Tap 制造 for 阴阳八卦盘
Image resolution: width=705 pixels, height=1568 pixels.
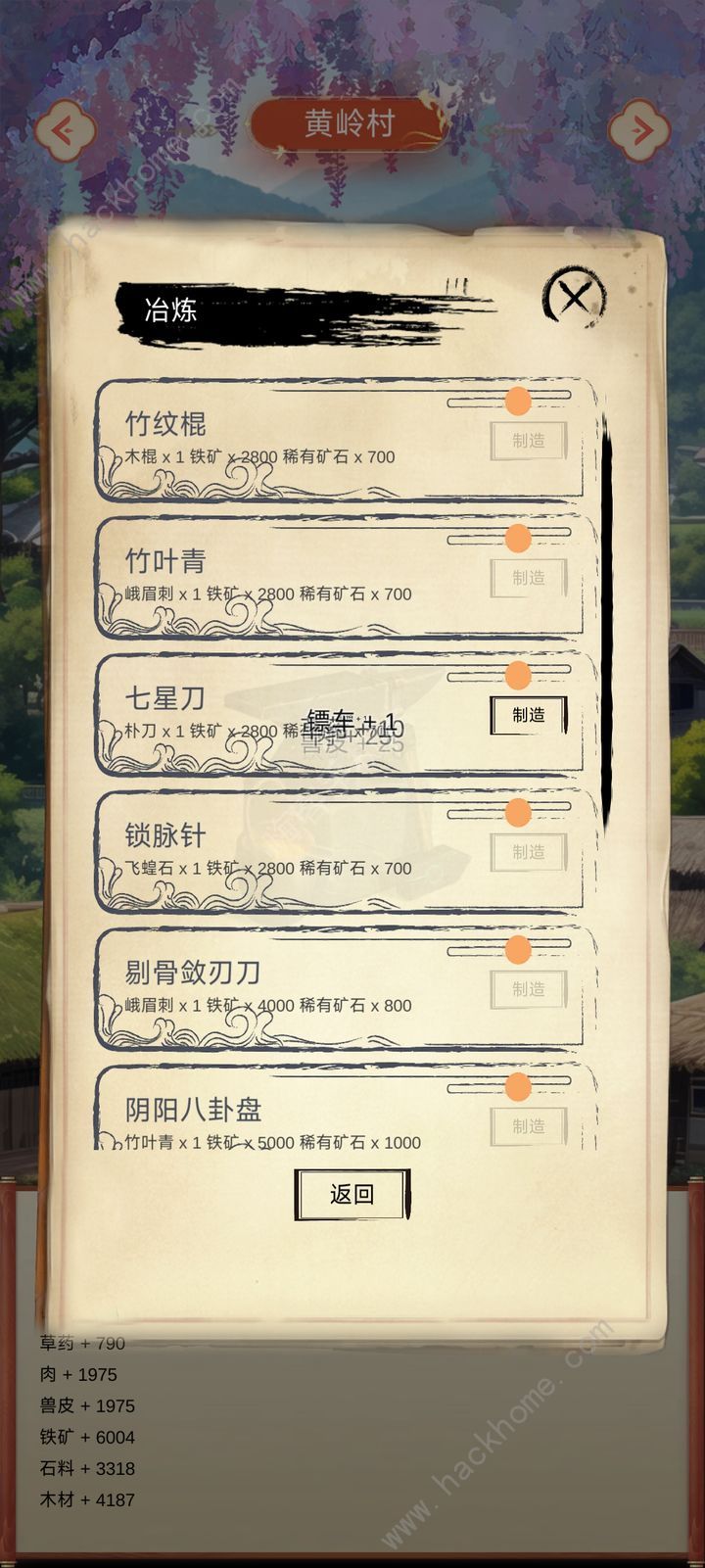tap(529, 1126)
